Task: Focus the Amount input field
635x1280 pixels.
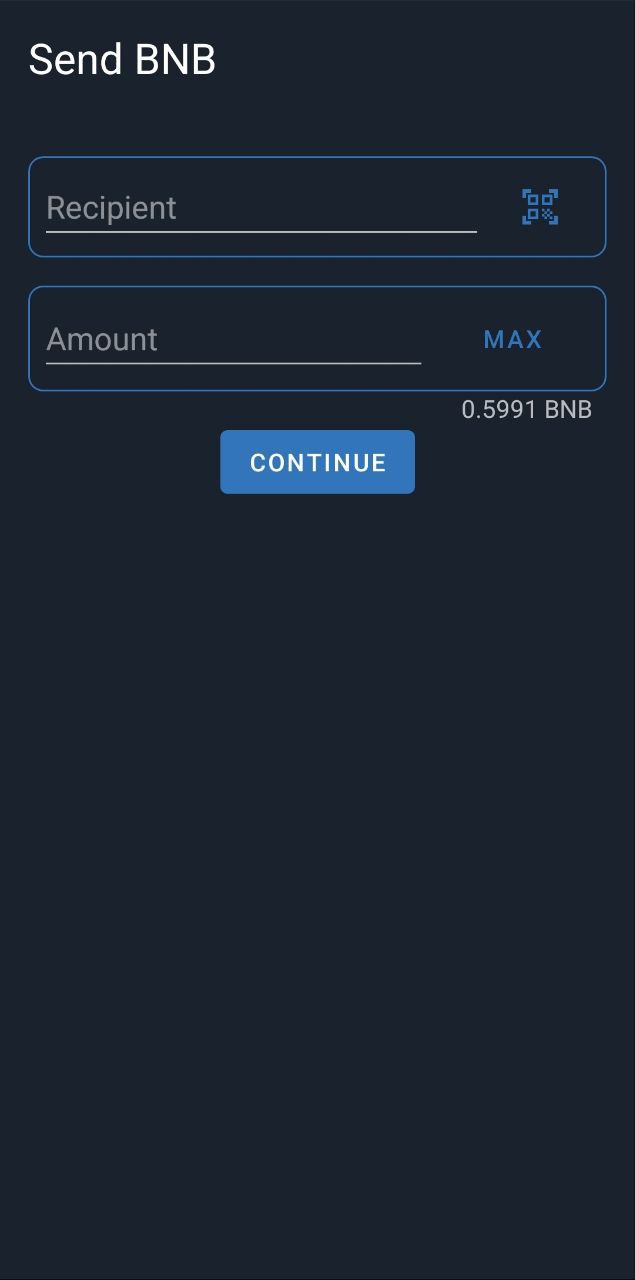Action: pos(233,339)
